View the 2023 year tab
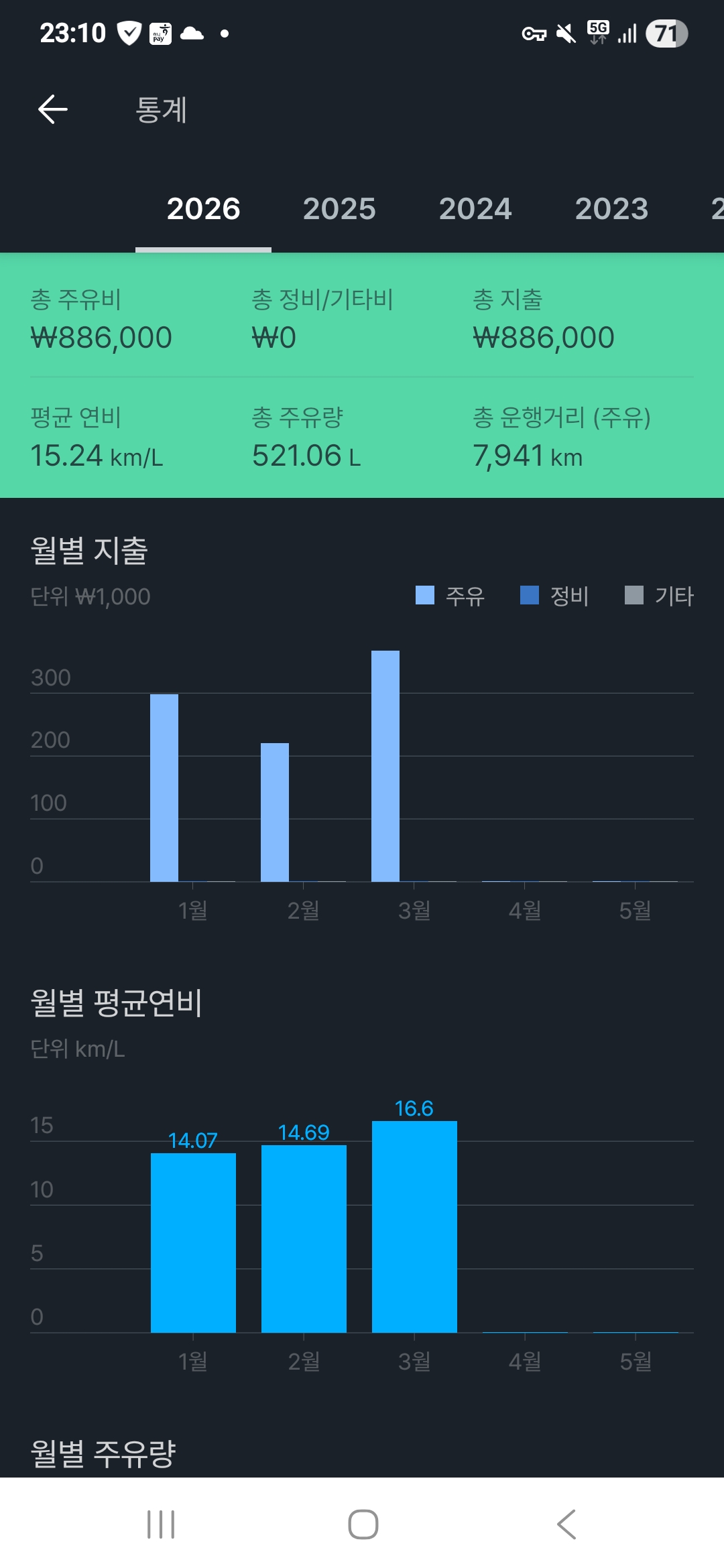Screen dimensions: 724x1568 [611, 208]
